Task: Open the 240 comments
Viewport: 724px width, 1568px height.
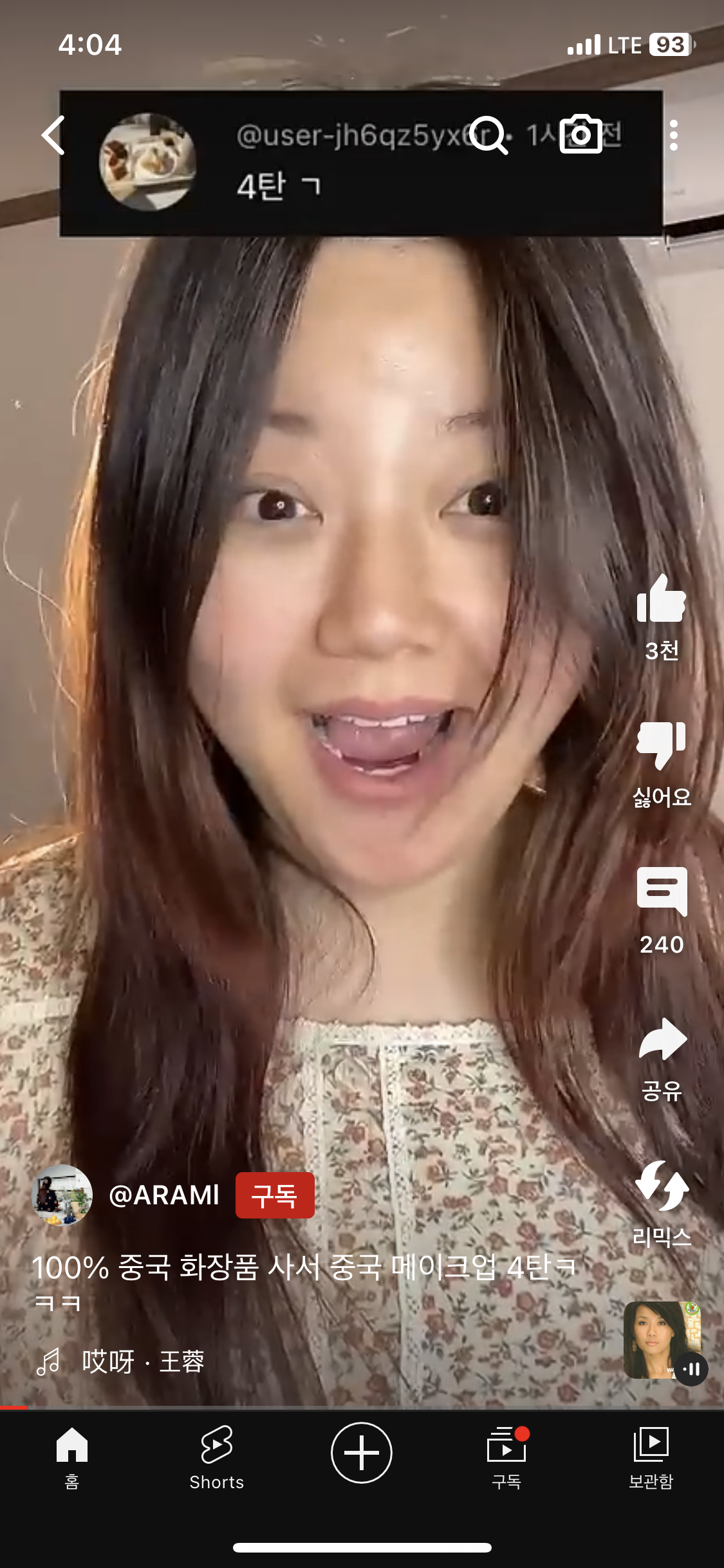Action: [661, 893]
